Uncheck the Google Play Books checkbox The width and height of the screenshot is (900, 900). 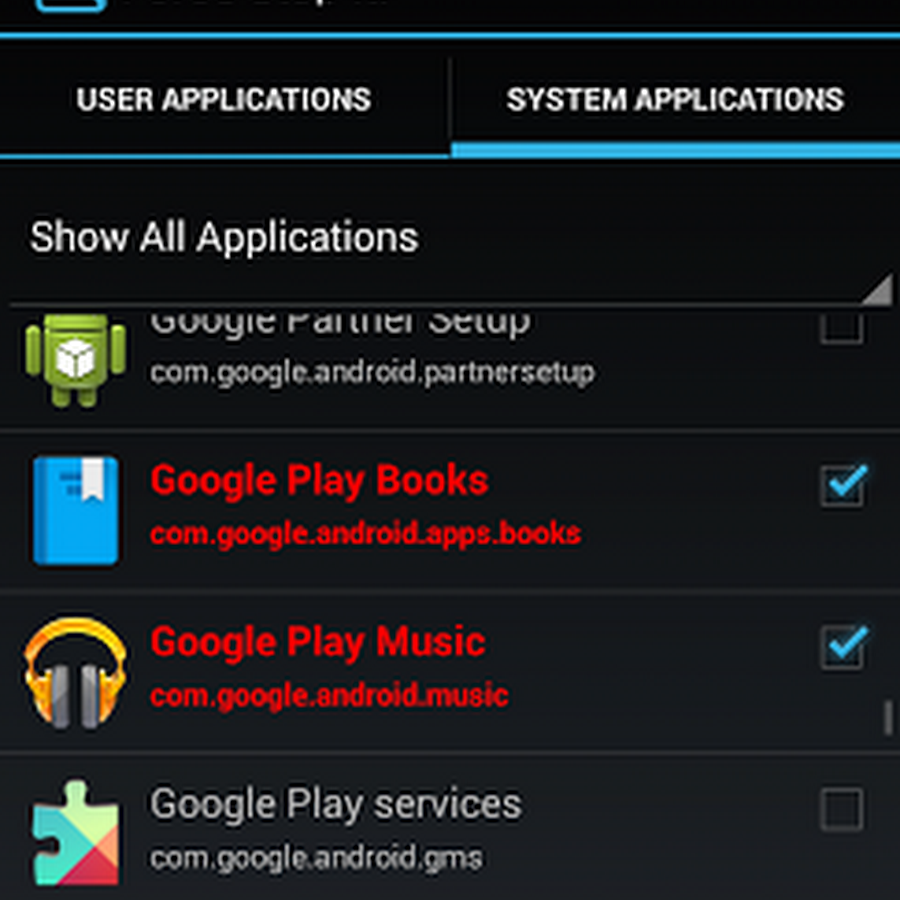(842, 487)
